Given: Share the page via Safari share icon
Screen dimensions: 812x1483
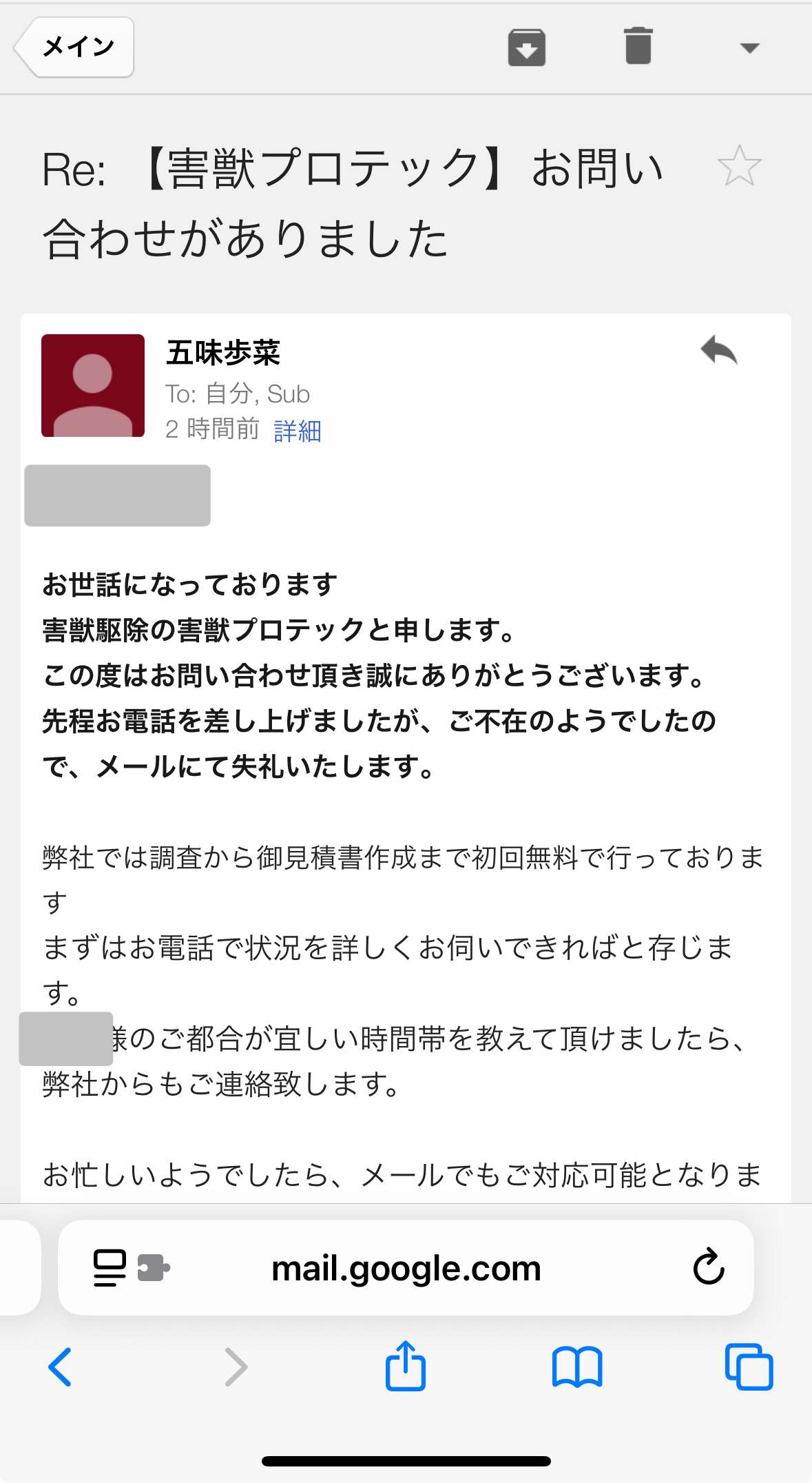Looking at the screenshot, I should [406, 1368].
